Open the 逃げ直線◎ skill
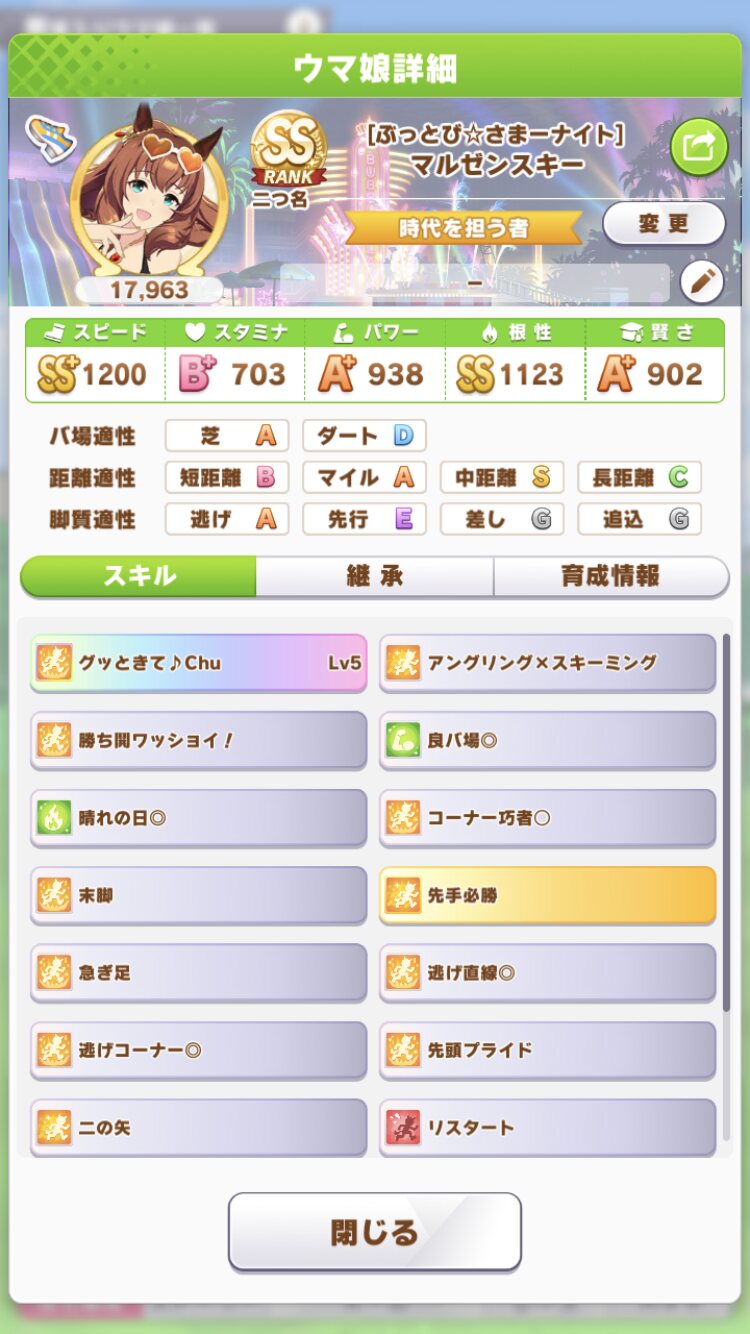The height and width of the screenshot is (1334, 750). tap(547, 972)
